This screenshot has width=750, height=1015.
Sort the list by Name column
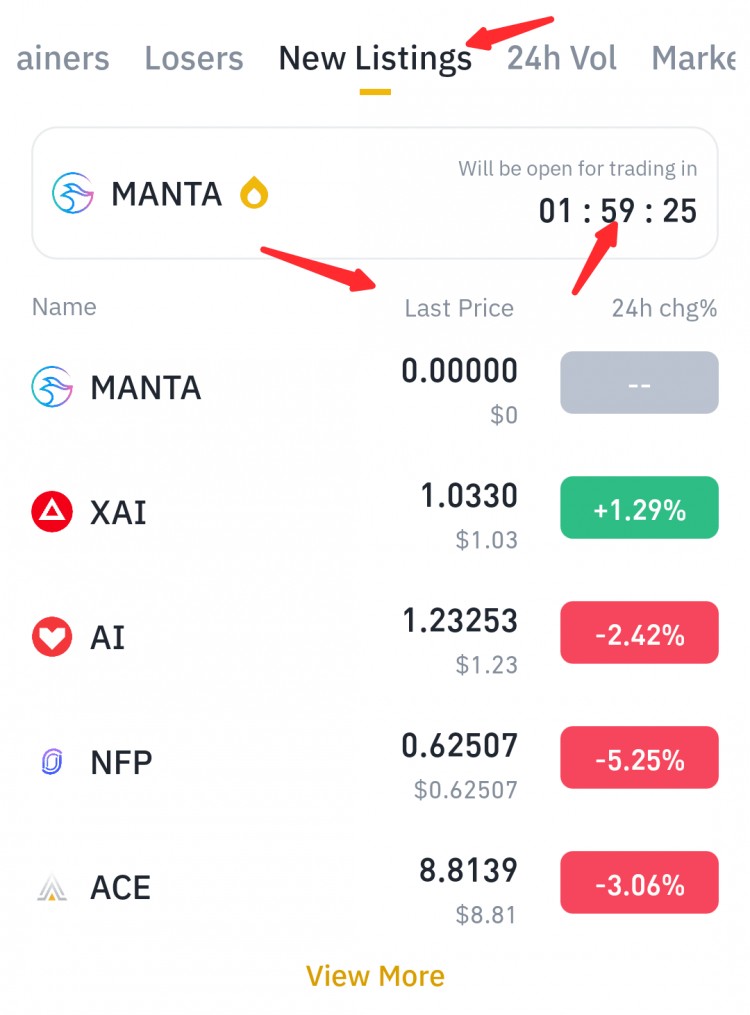(63, 308)
